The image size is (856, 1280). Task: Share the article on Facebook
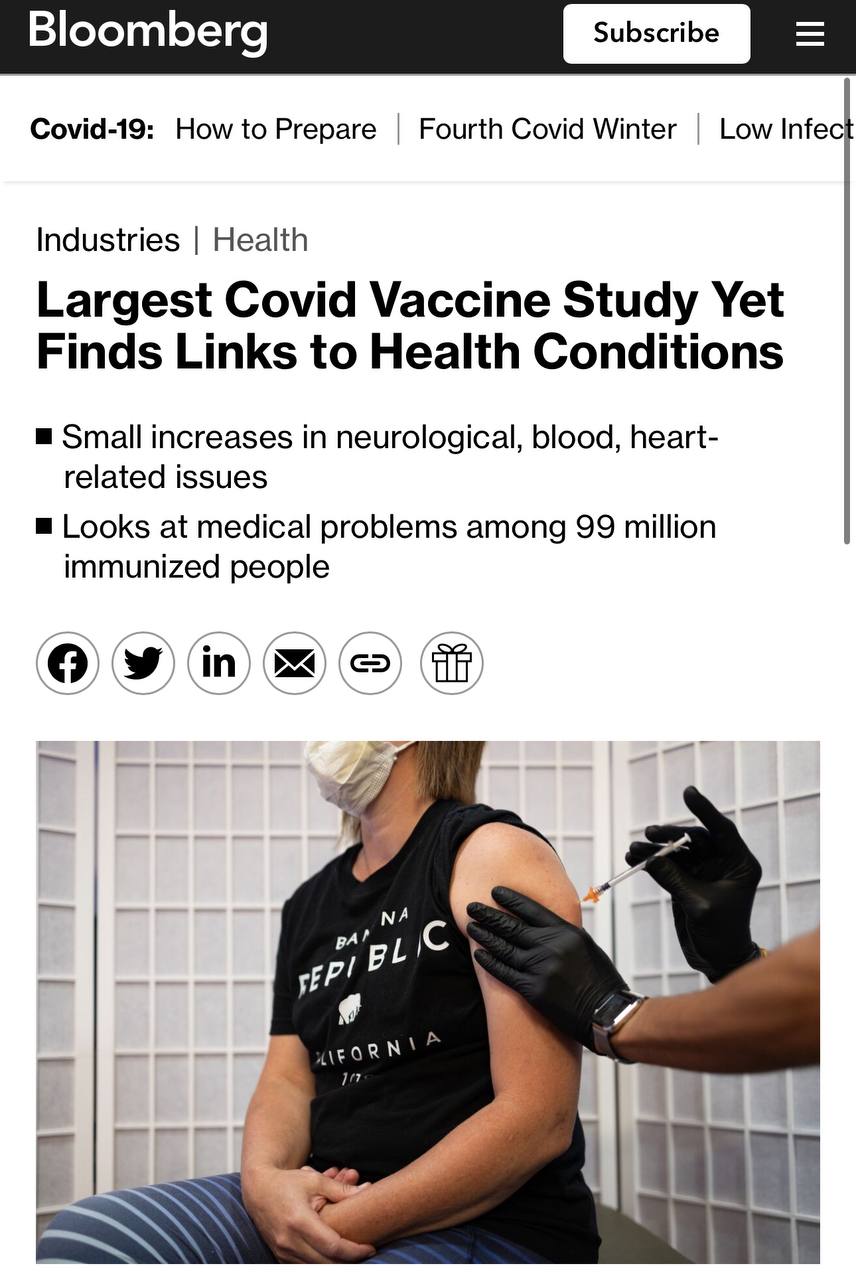point(68,663)
